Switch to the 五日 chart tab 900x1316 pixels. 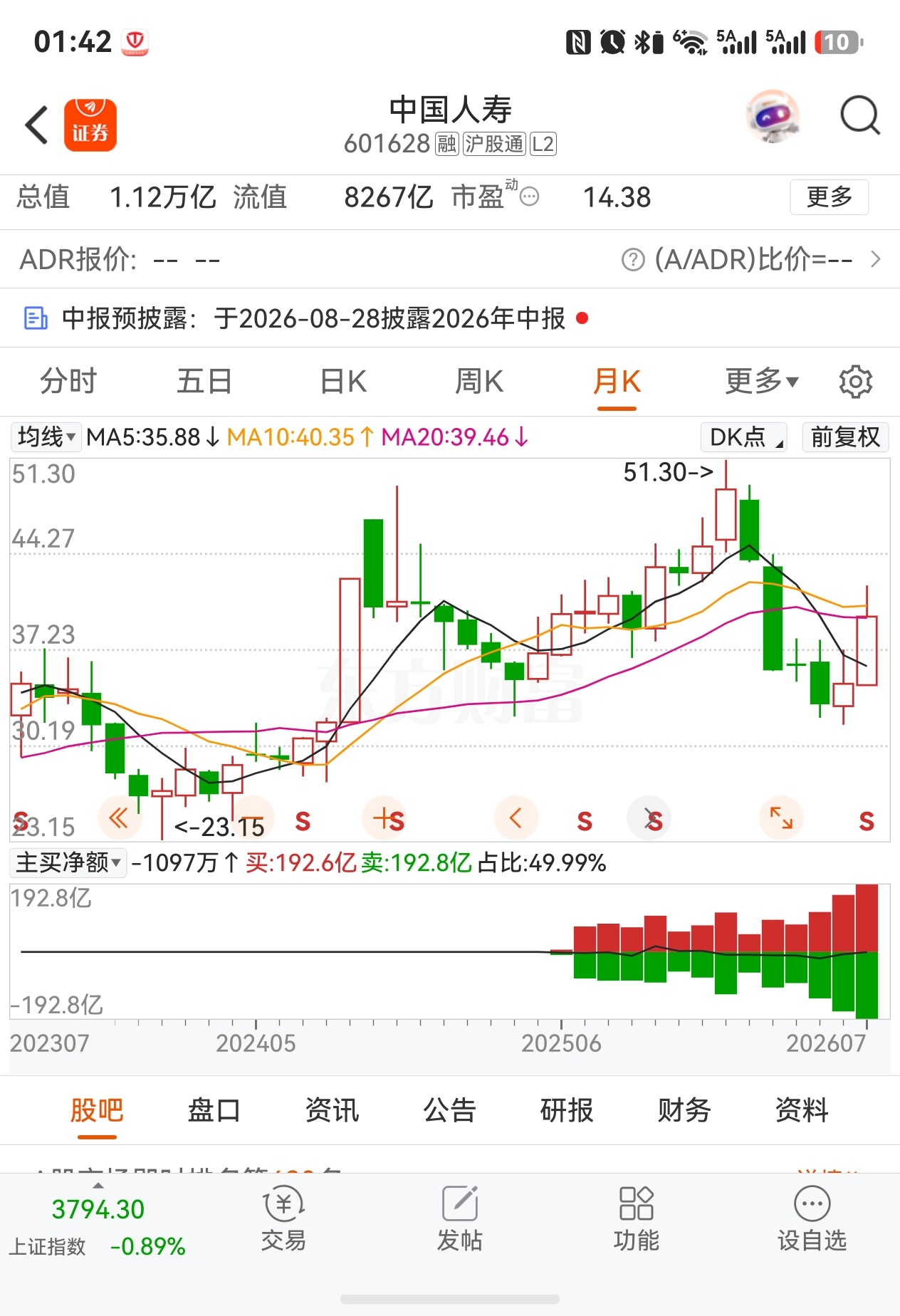204,382
